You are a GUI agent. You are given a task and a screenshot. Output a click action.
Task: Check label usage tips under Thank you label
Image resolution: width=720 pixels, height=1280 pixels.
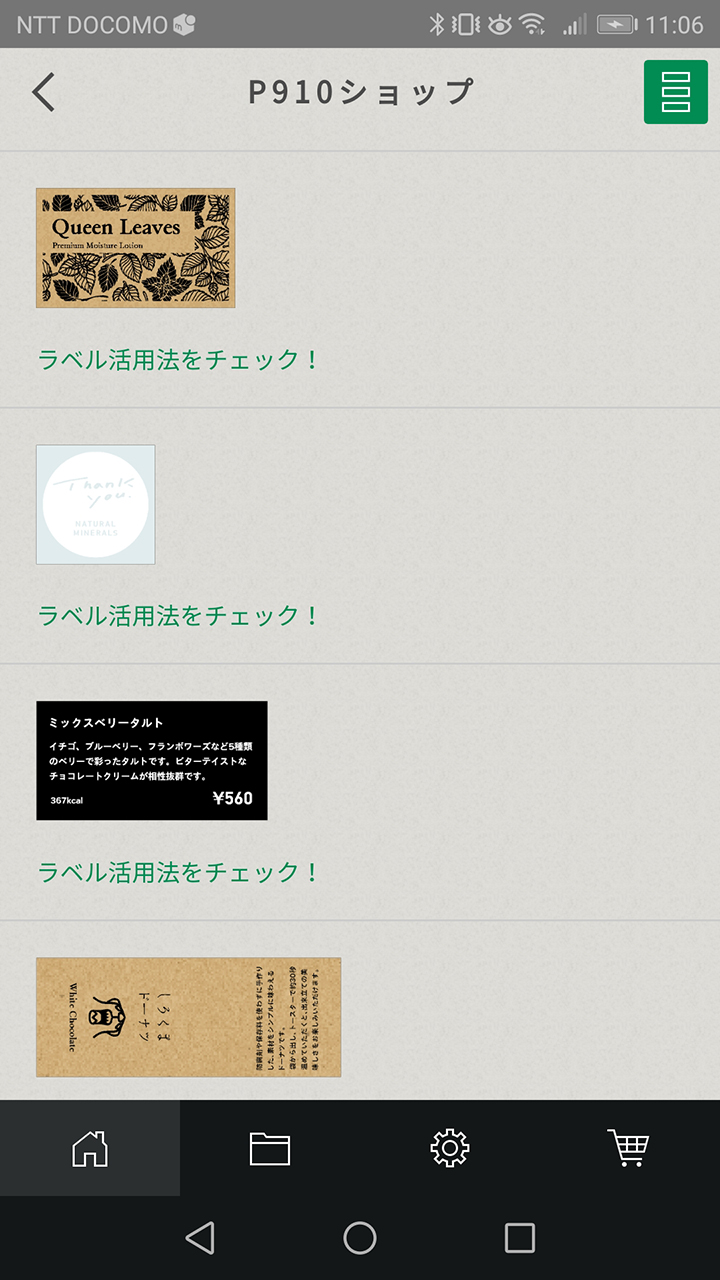[x=178, y=616]
